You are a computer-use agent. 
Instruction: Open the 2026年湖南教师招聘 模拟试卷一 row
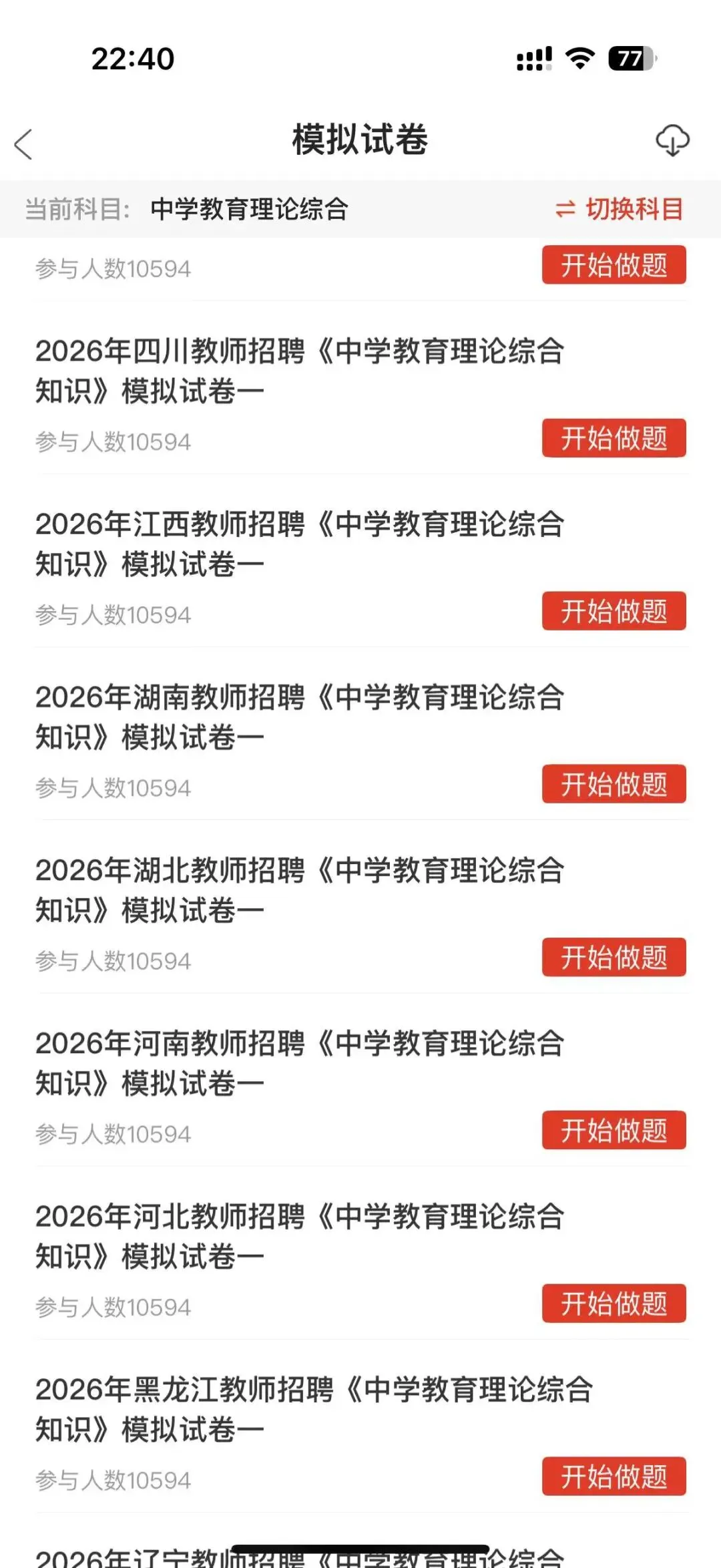tap(300, 717)
